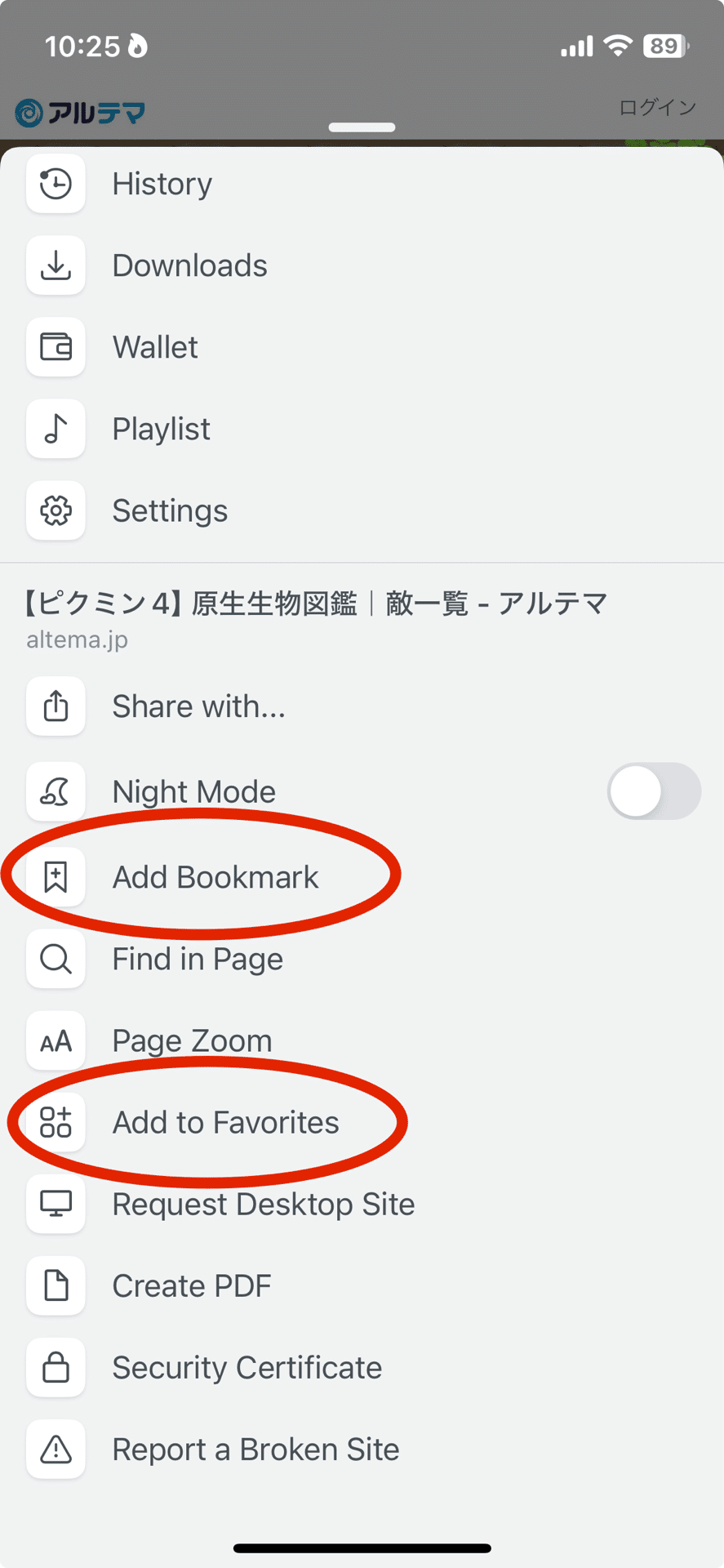Screen dimensions: 724x1568
Task: Open the History menu item
Action: click(162, 184)
